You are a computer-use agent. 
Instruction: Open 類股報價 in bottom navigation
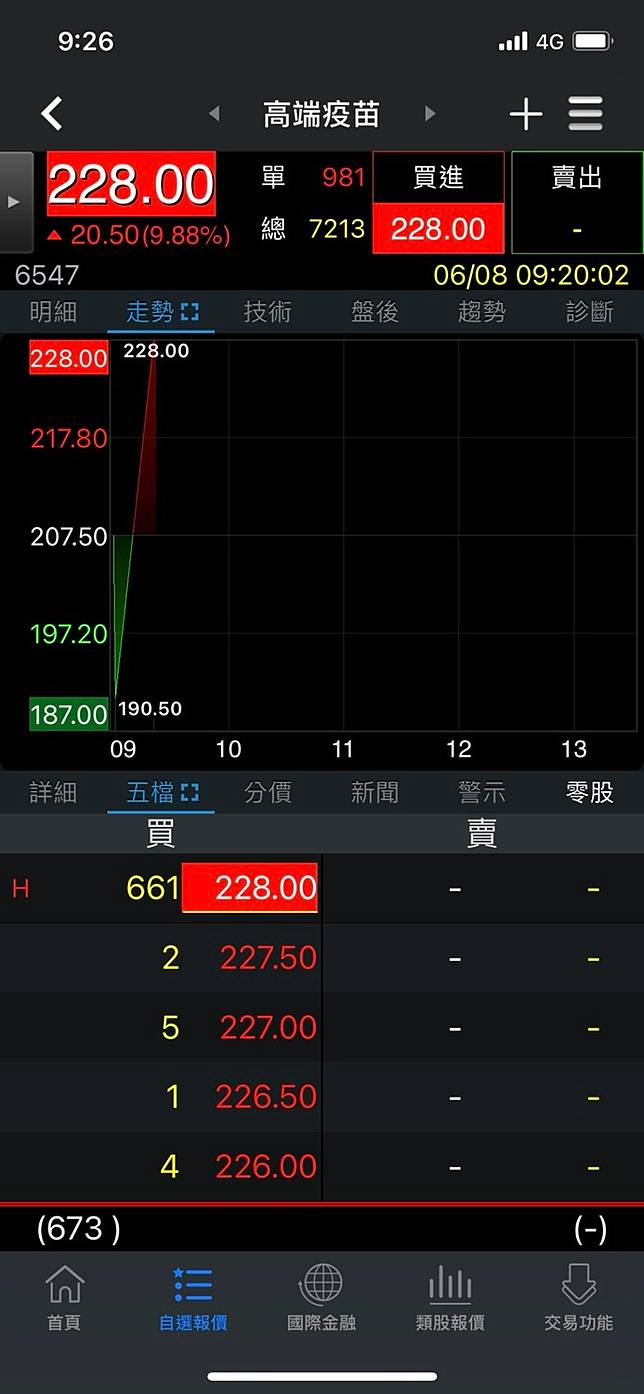[x=450, y=1297]
